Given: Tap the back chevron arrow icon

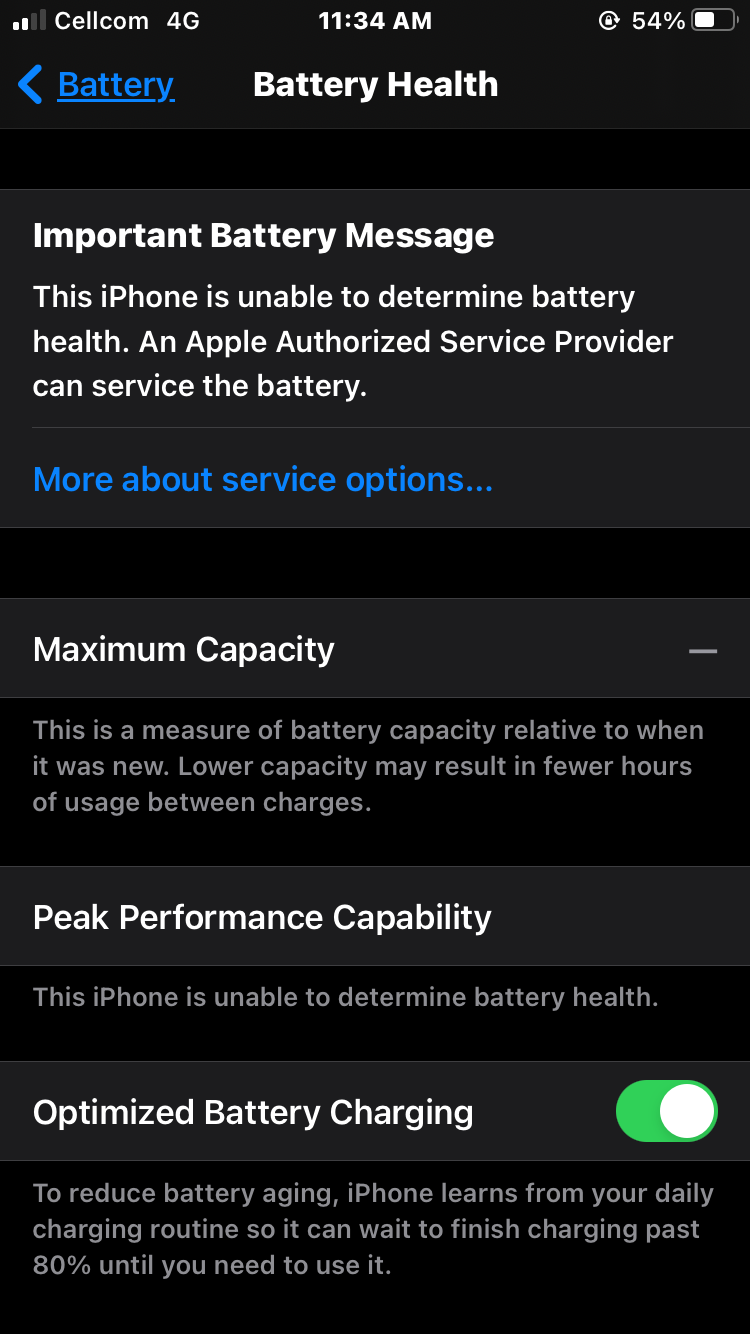Looking at the screenshot, I should click(30, 85).
